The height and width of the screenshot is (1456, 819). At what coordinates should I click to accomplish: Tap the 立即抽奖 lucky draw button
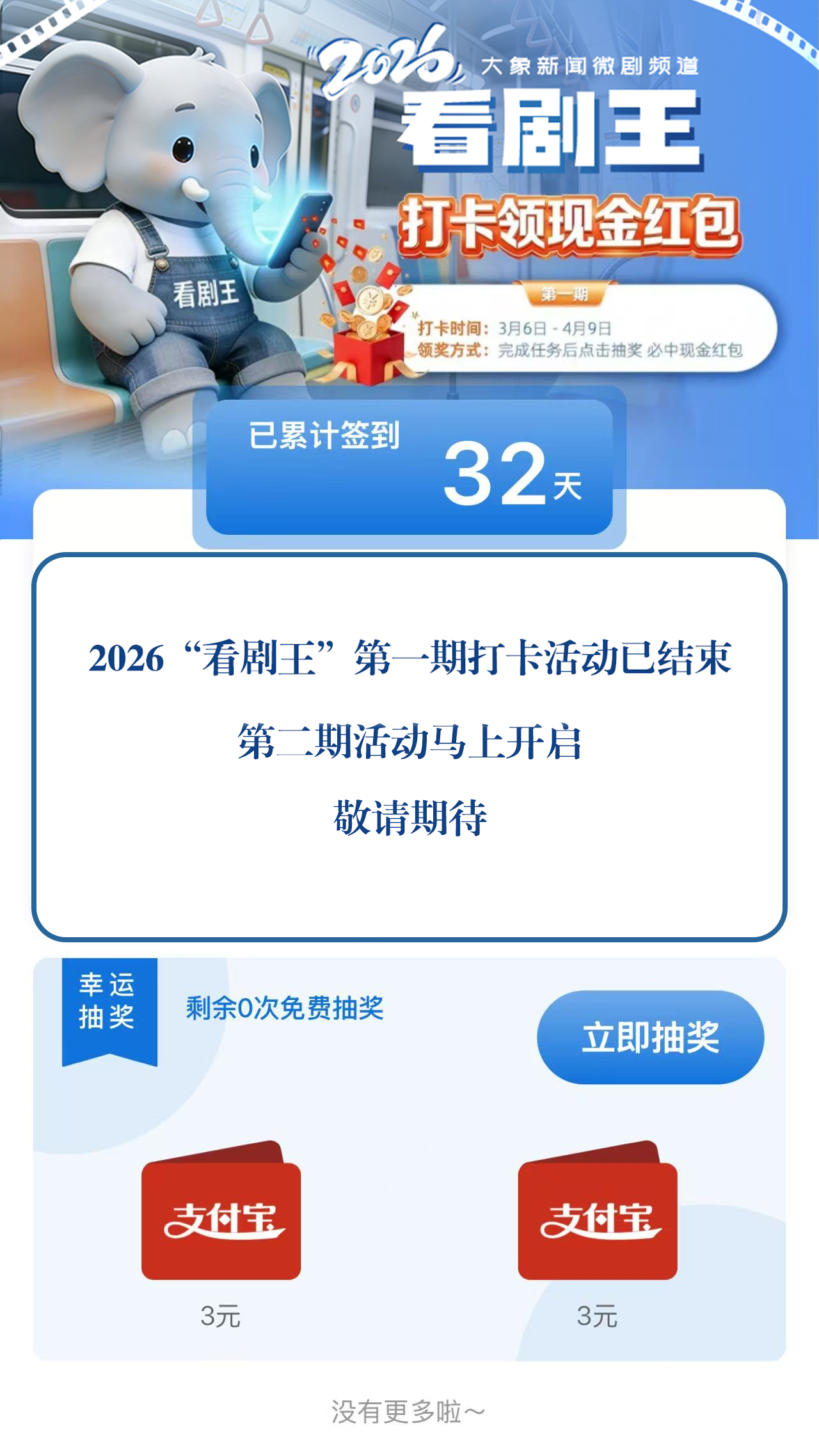point(650,1037)
